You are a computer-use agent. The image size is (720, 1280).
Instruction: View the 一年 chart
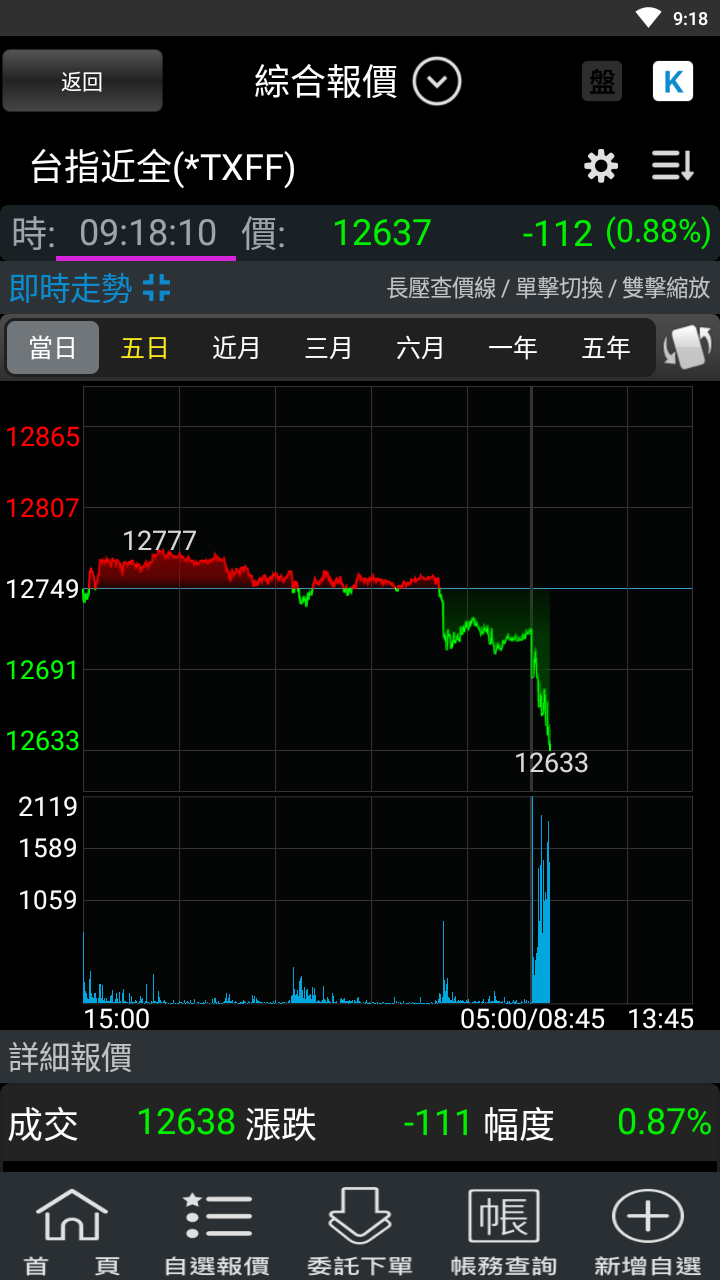512,348
